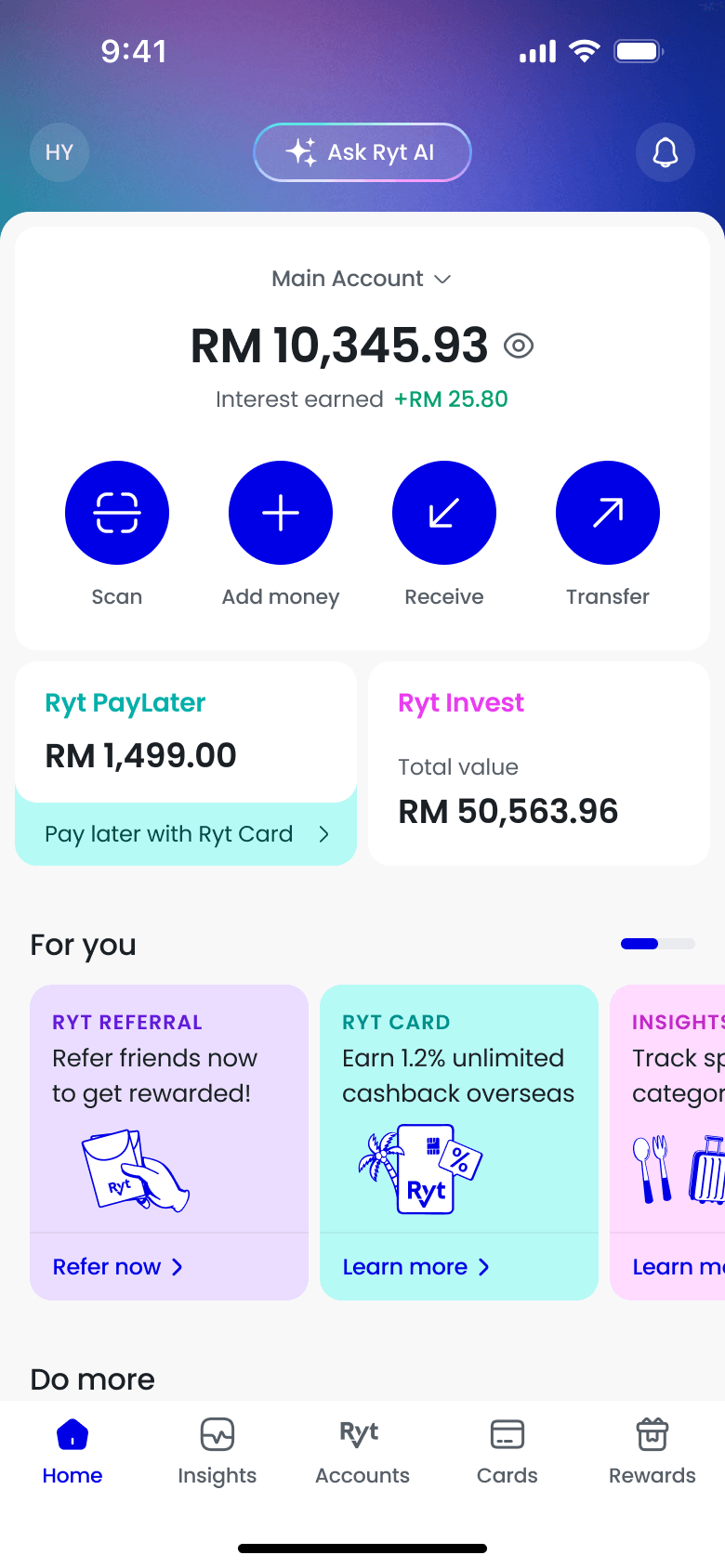The image size is (725, 1568).
Task: Open the notifications bell
Action: coord(666,152)
